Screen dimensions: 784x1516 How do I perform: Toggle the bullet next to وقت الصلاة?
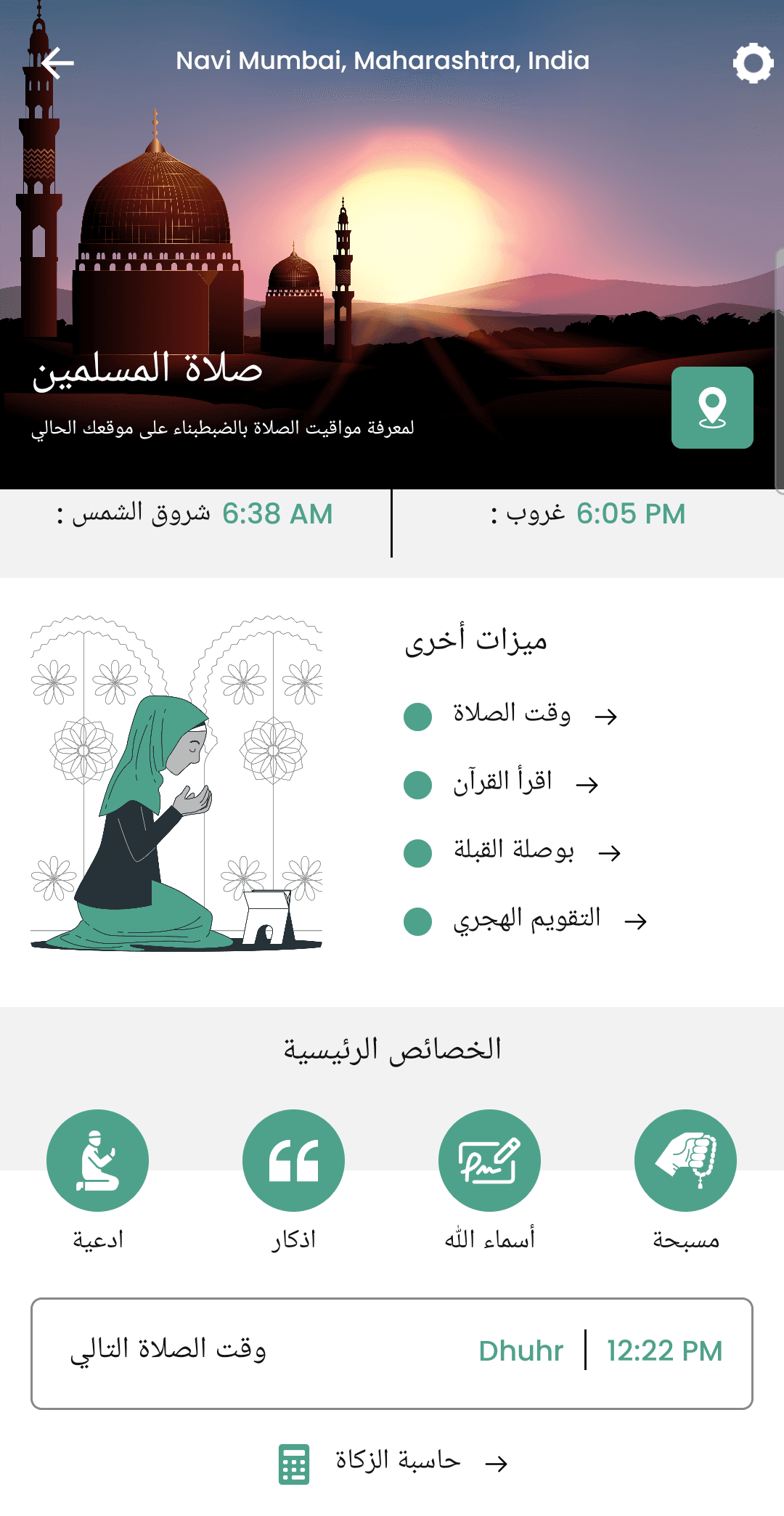(x=417, y=714)
